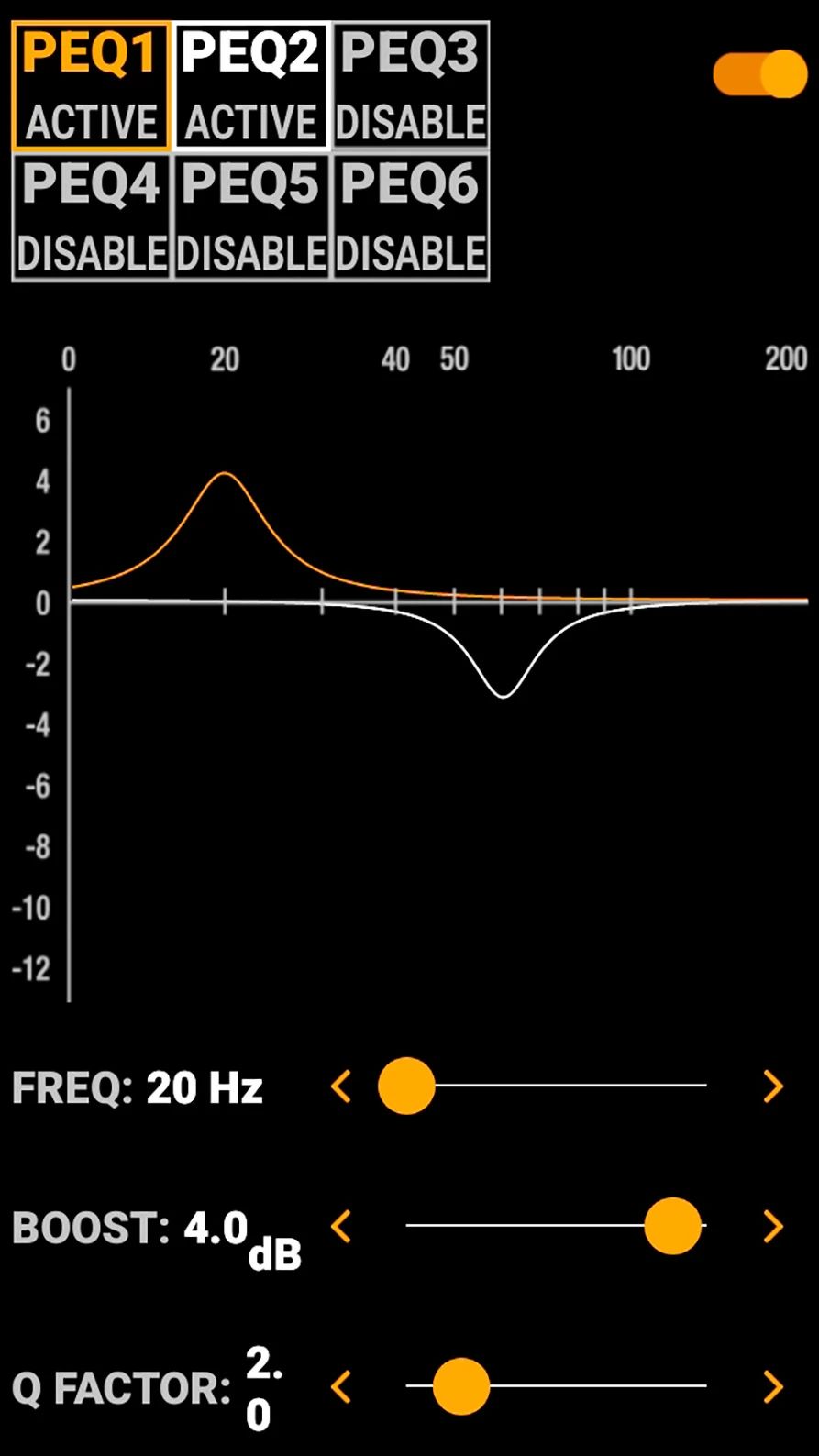Switch to the PEQ2 band
This screenshot has width=819, height=1456.
pyautogui.click(x=250, y=86)
